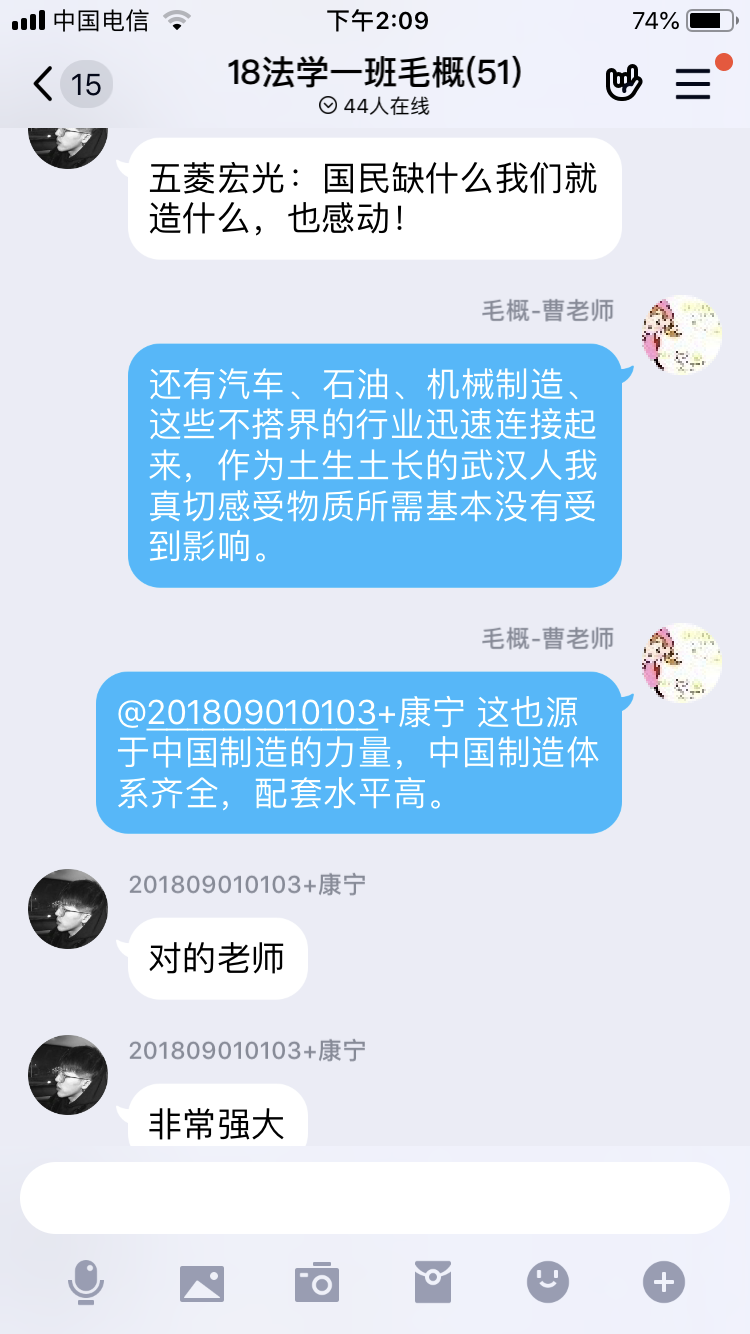The height and width of the screenshot is (1334, 750).
Task: Send a red packet
Action: click(x=433, y=1282)
